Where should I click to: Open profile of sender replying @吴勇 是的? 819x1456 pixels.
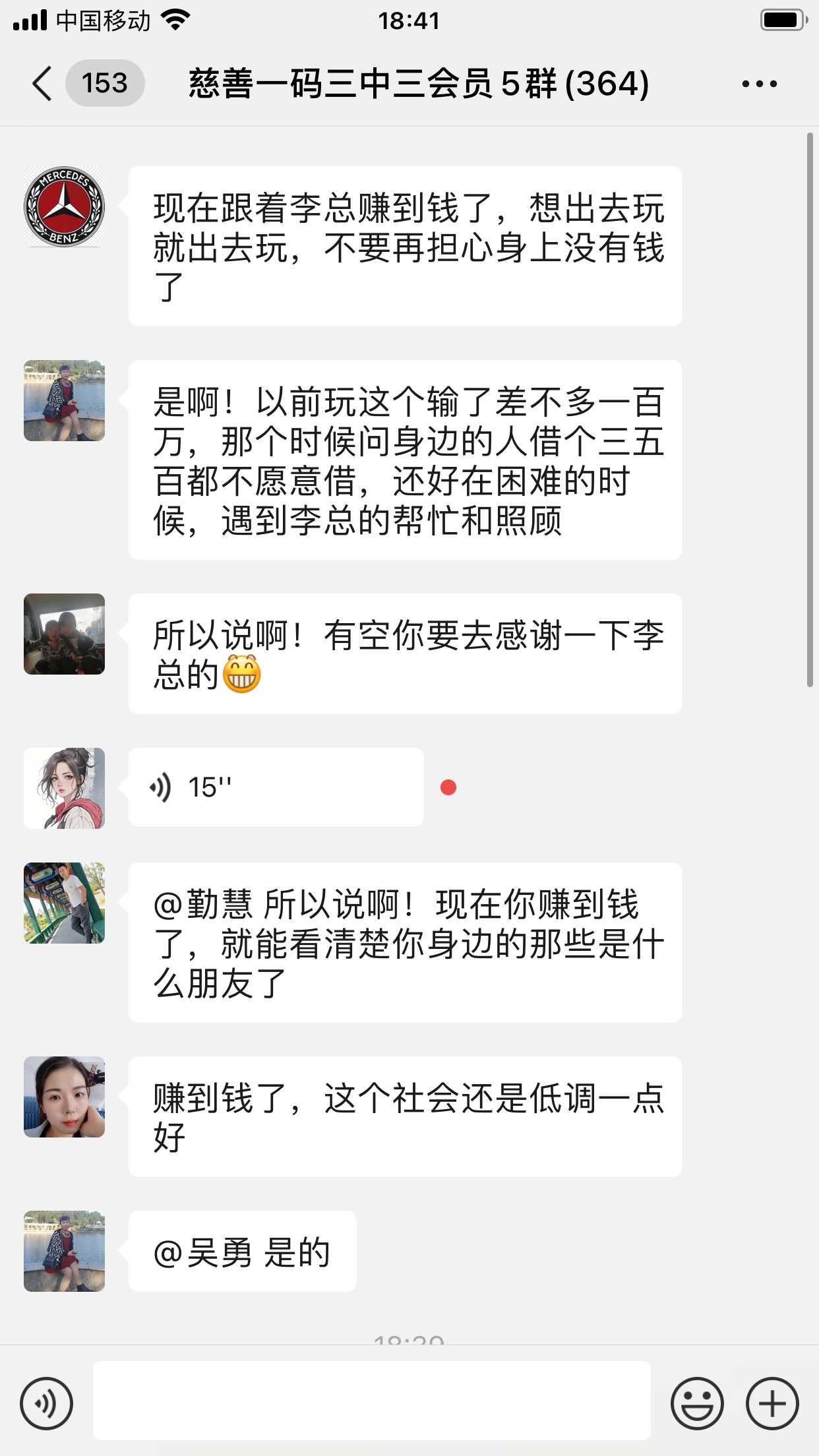[x=65, y=1251]
